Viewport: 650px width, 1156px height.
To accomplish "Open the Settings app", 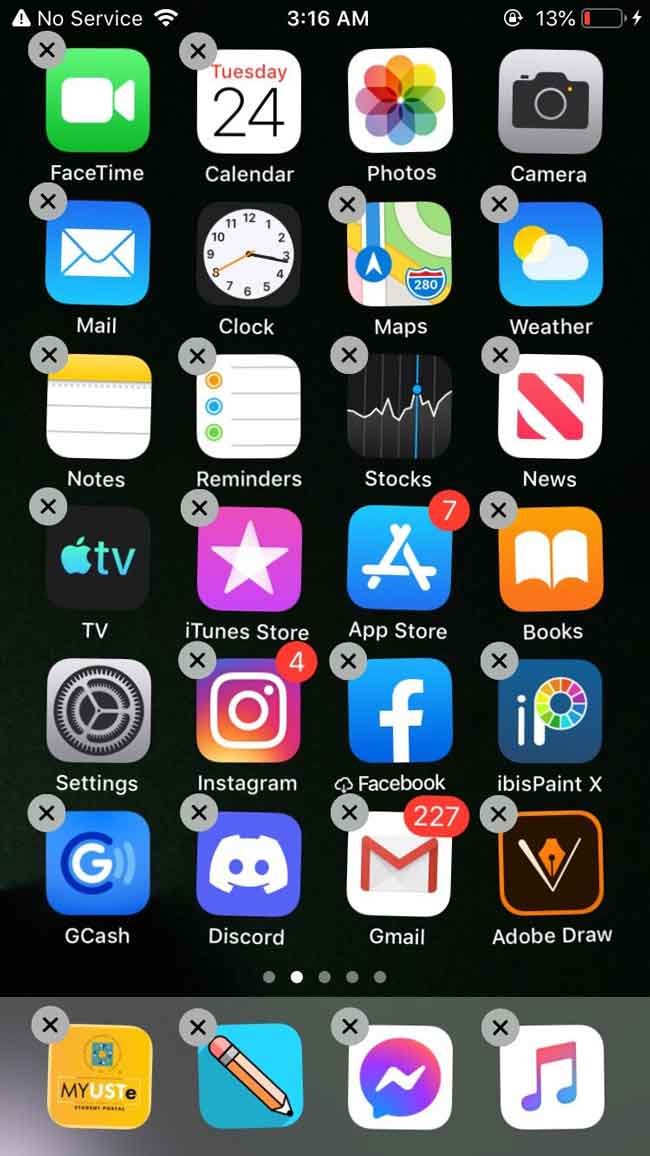I will click(x=97, y=711).
